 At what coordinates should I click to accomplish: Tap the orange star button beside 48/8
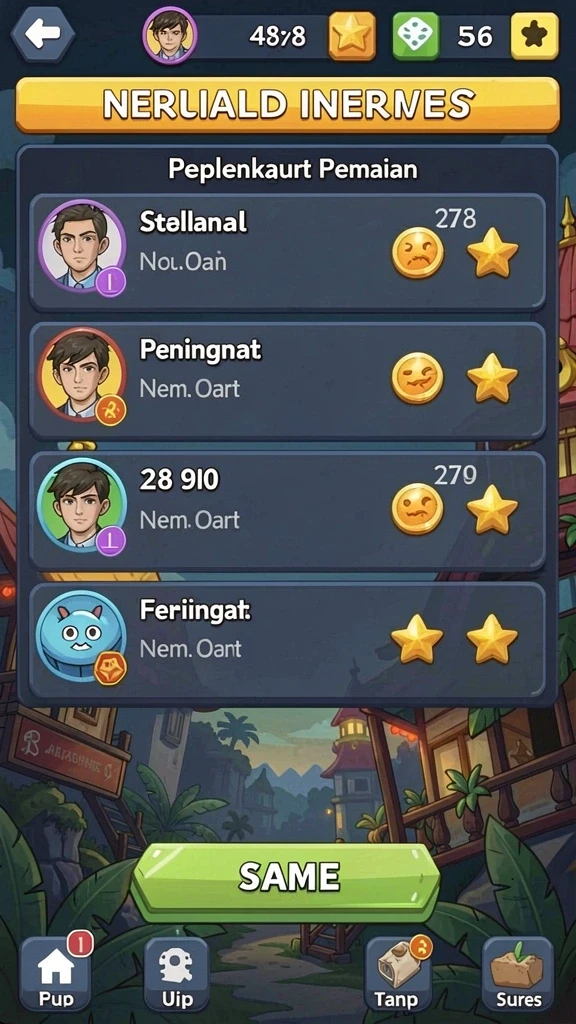[x=352, y=36]
